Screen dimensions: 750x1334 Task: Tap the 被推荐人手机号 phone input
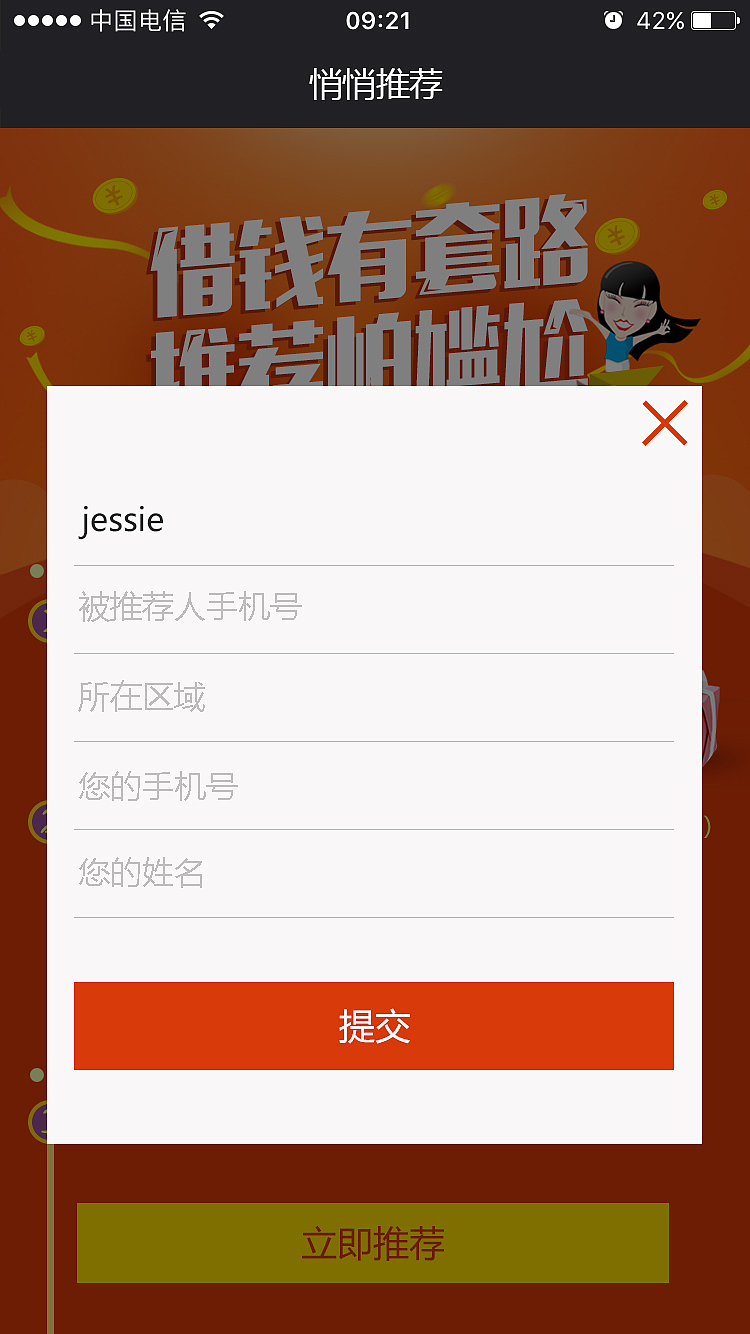pyautogui.click(x=373, y=608)
